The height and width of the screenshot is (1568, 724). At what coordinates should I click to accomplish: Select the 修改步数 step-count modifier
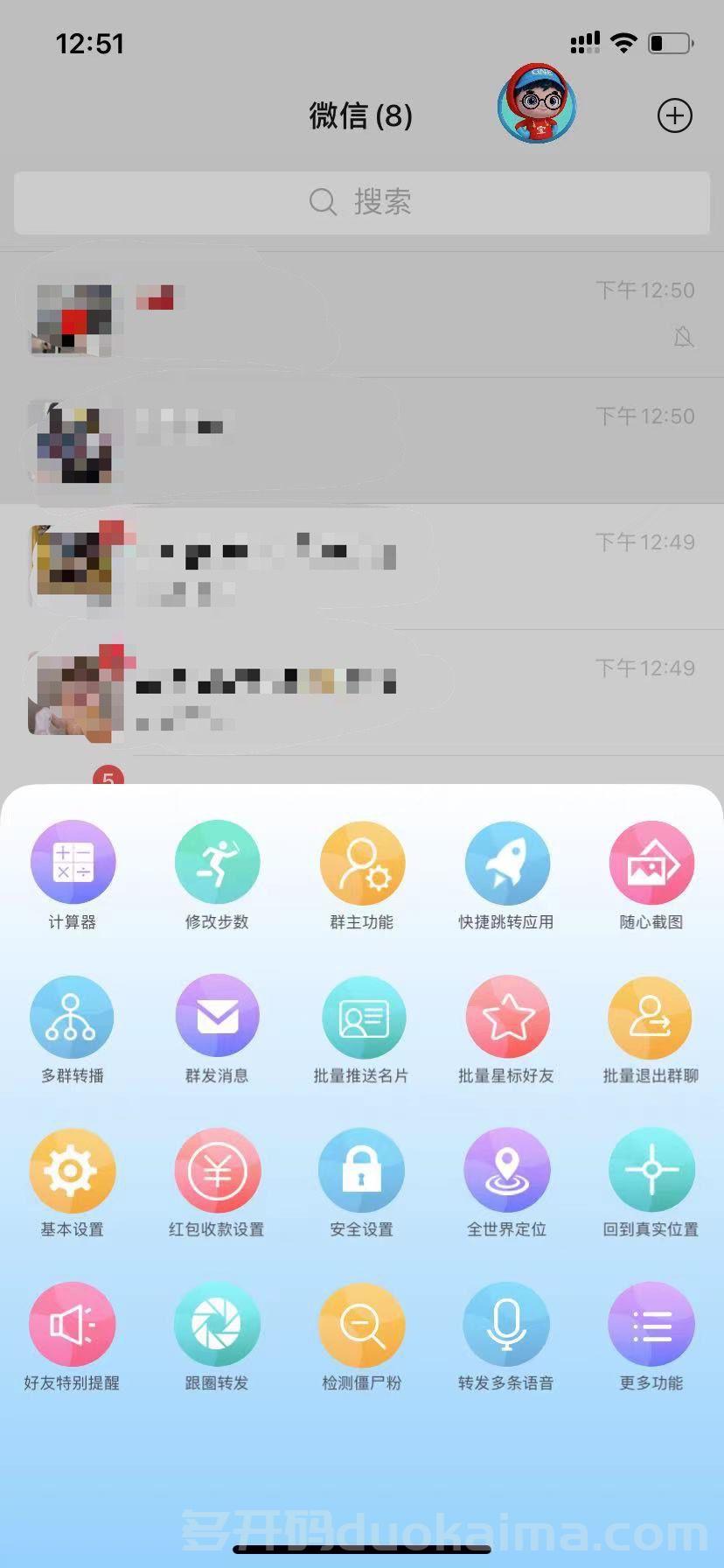217,862
